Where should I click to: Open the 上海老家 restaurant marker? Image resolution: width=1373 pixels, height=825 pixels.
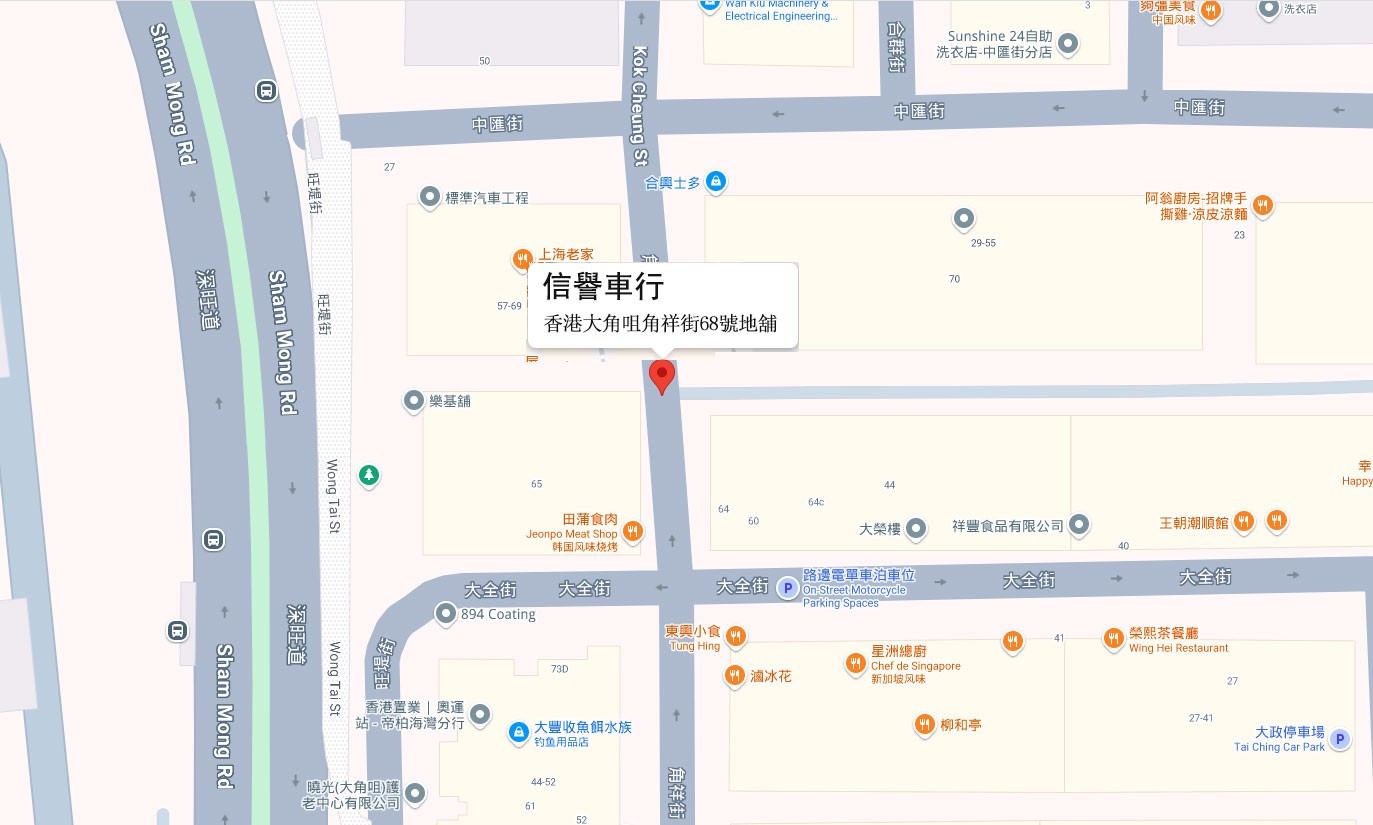522,260
